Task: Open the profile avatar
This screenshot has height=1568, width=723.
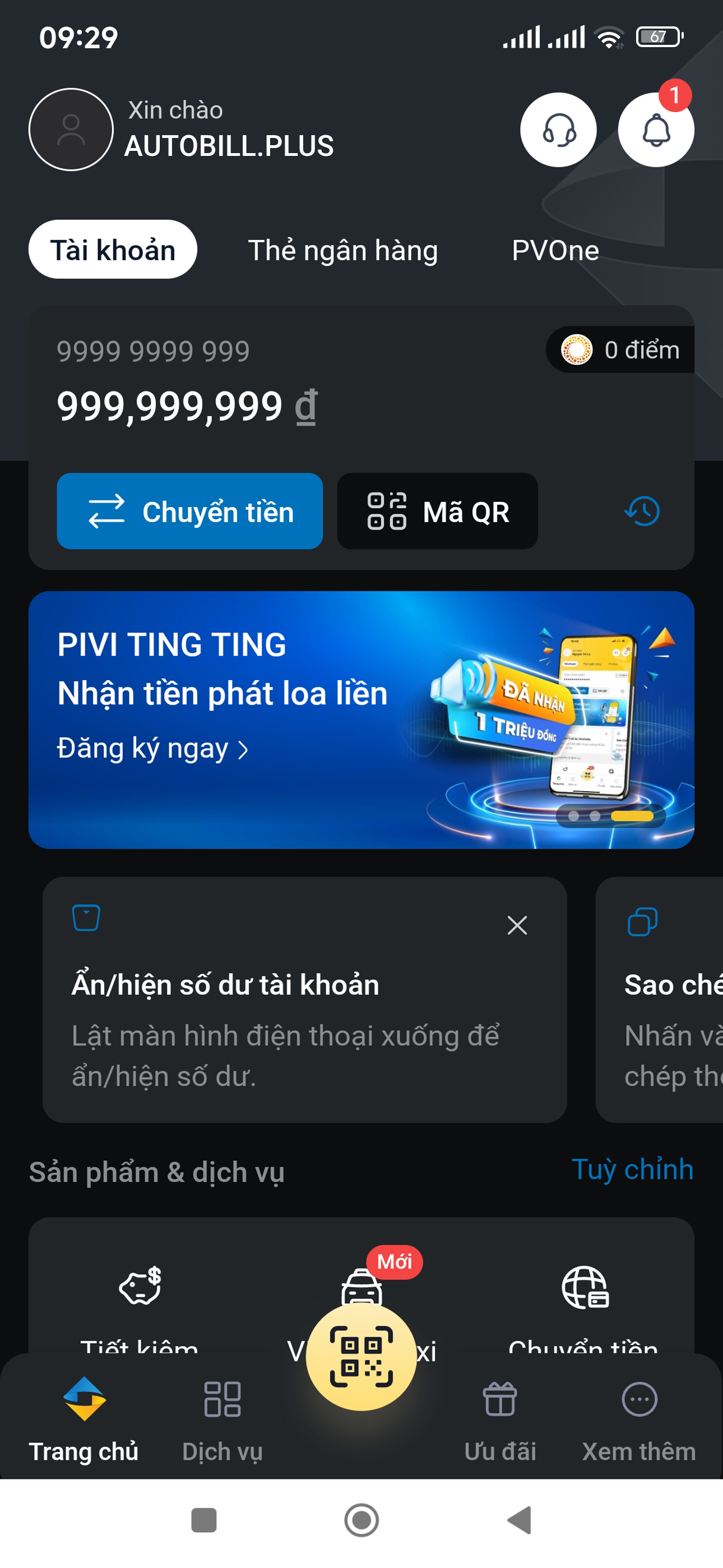Action: tap(71, 130)
